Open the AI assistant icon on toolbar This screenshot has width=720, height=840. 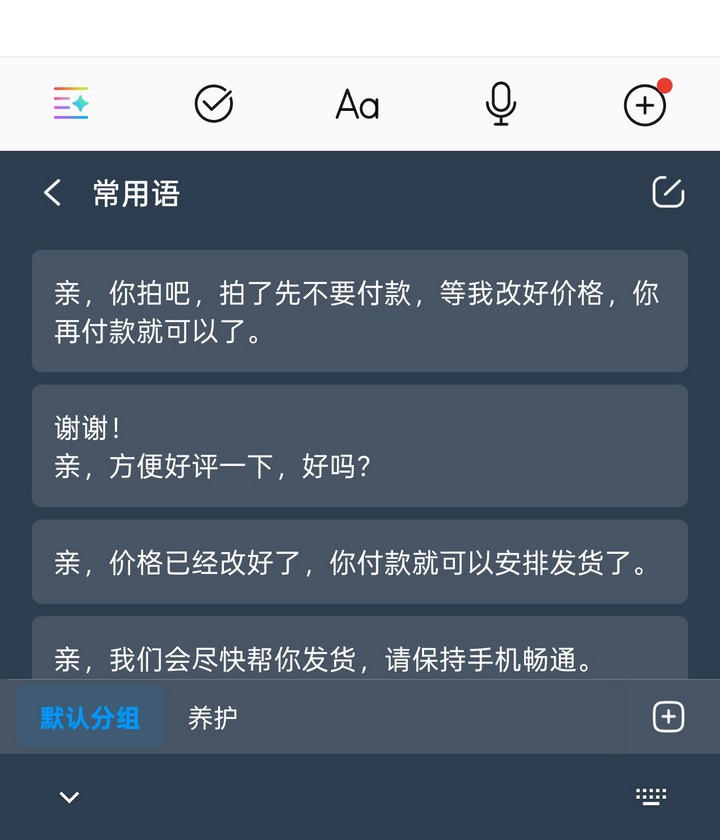pyautogui.click(x=70, y=103)
